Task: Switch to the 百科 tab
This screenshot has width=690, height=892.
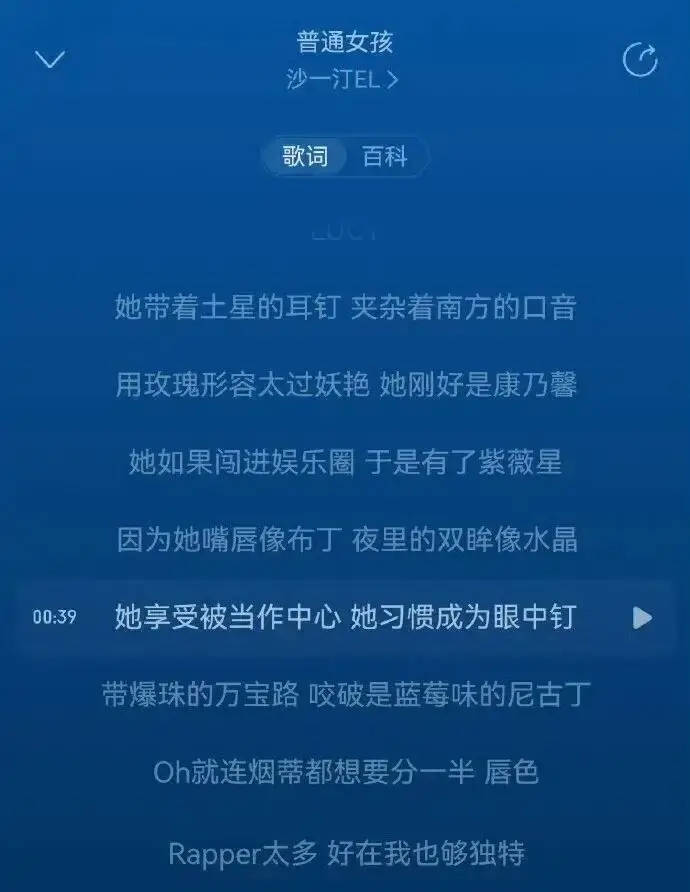Action: tap(384, 157)
